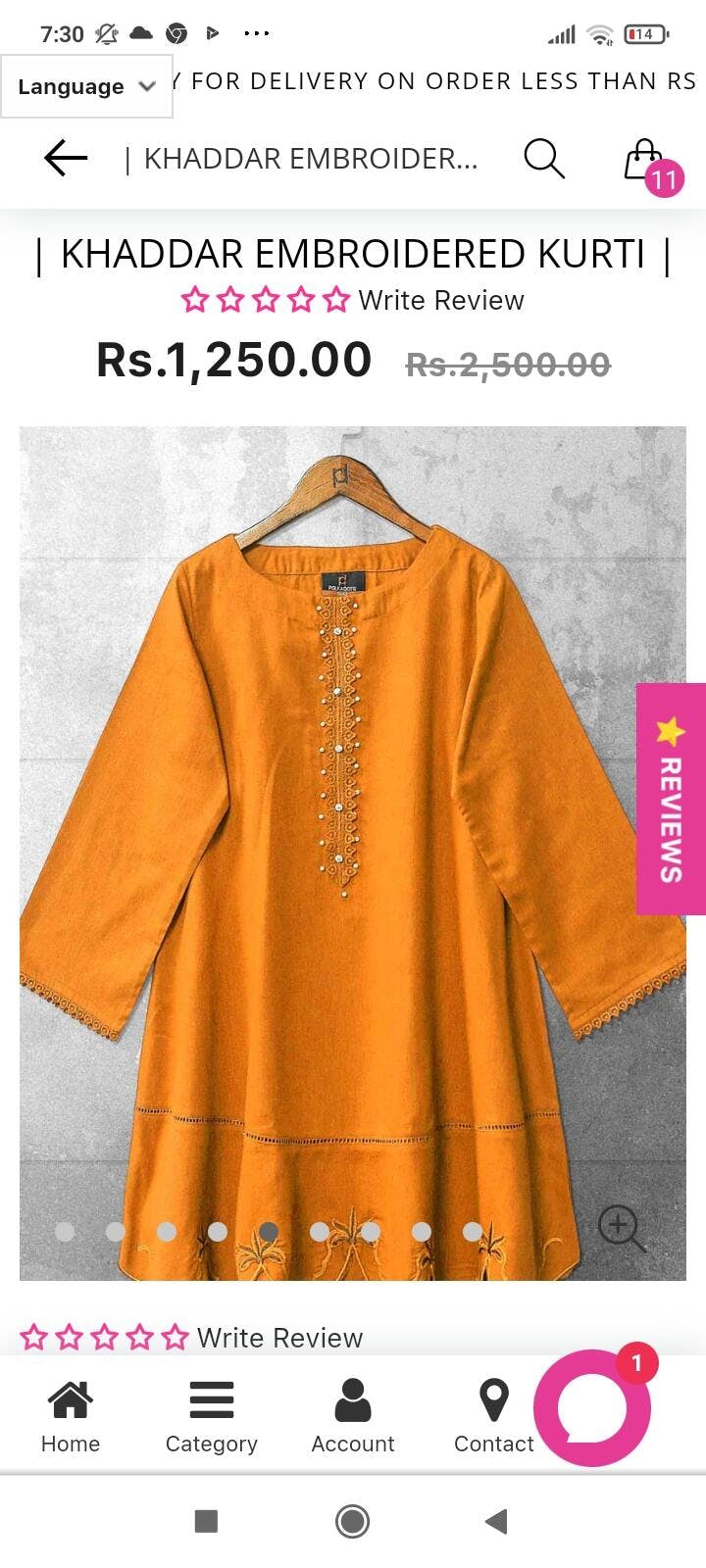Go to the Home tab

pyautogui.click(x=71, y=1416)
